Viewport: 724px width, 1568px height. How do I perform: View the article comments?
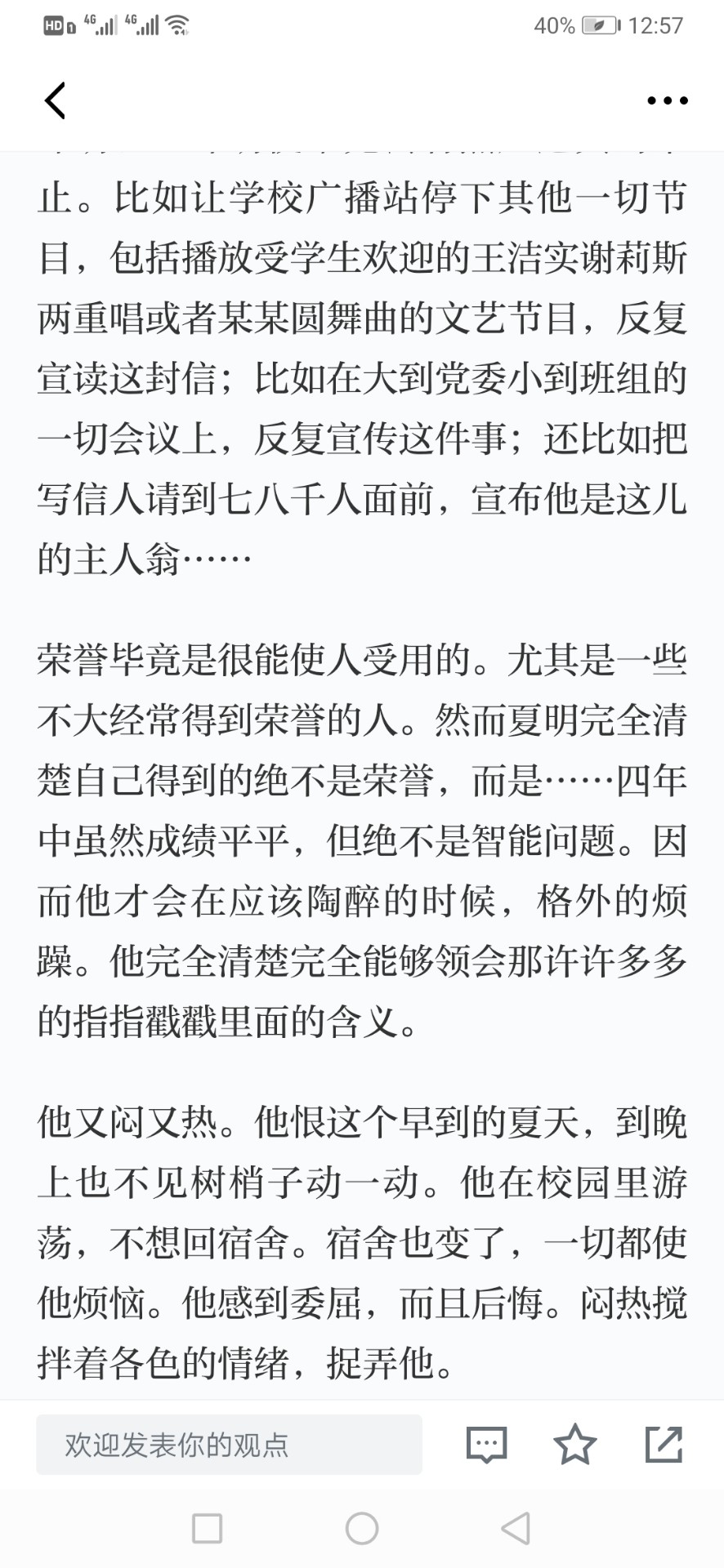coord(486,1445)
